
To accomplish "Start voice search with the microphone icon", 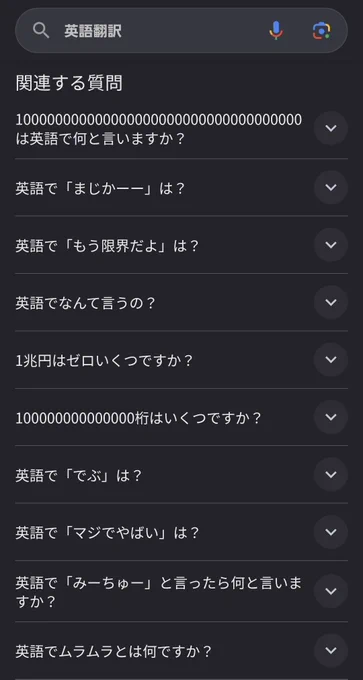I will [276, 30].
